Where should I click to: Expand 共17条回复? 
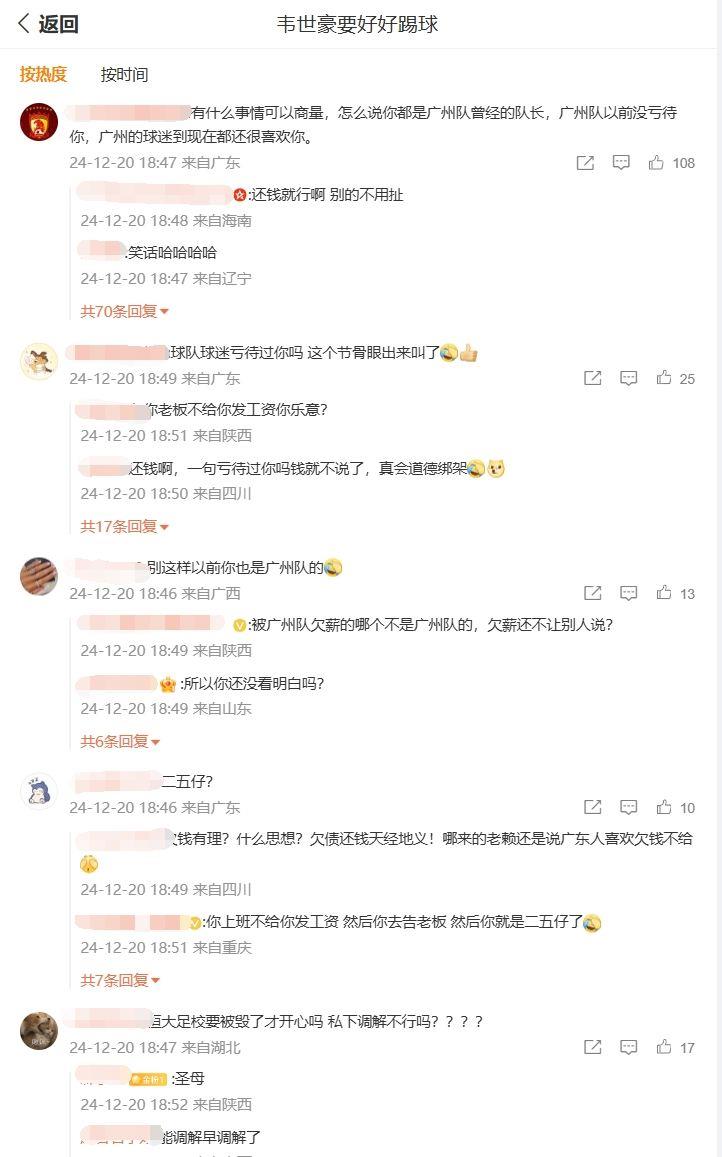(x=124, y=526)
